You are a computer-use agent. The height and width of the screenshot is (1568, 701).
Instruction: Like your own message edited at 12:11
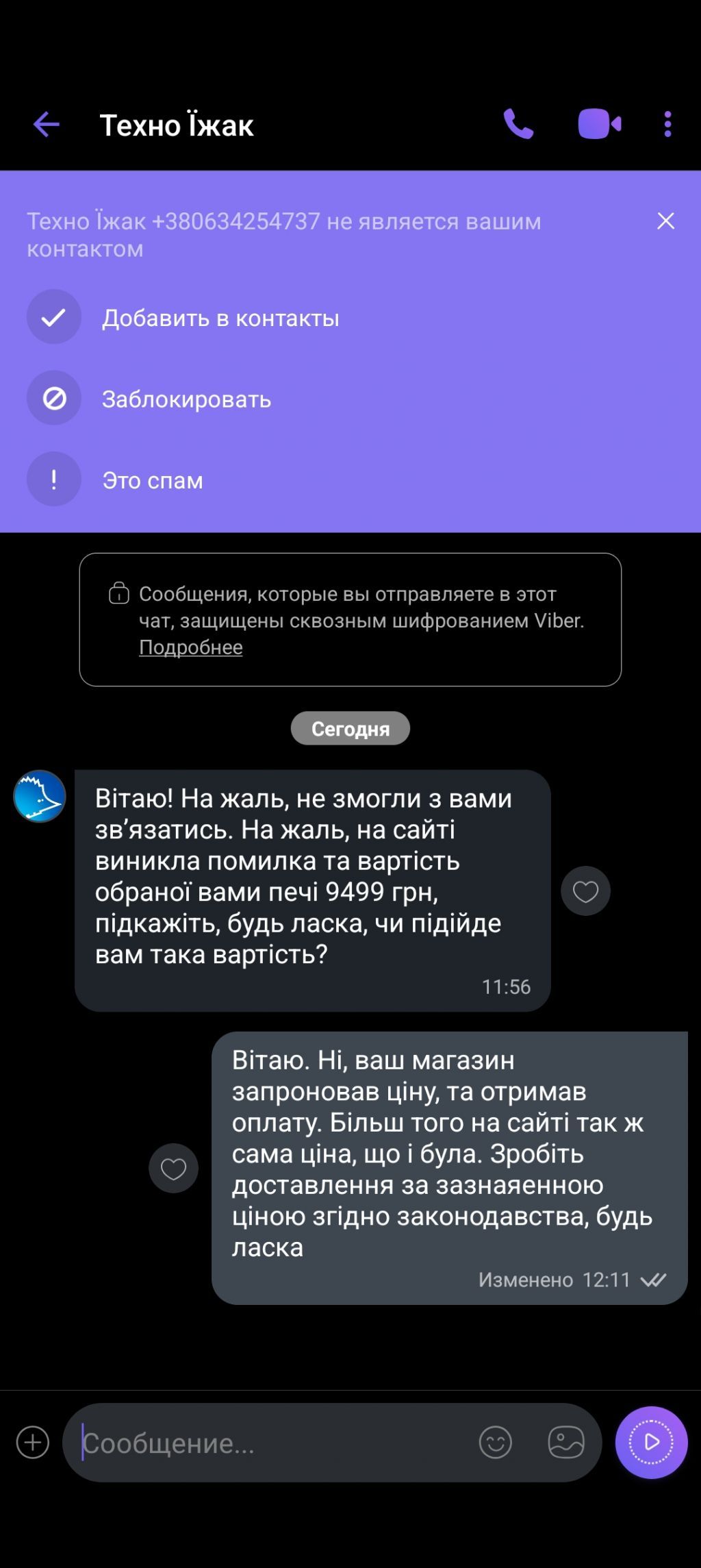point(173,1169)
